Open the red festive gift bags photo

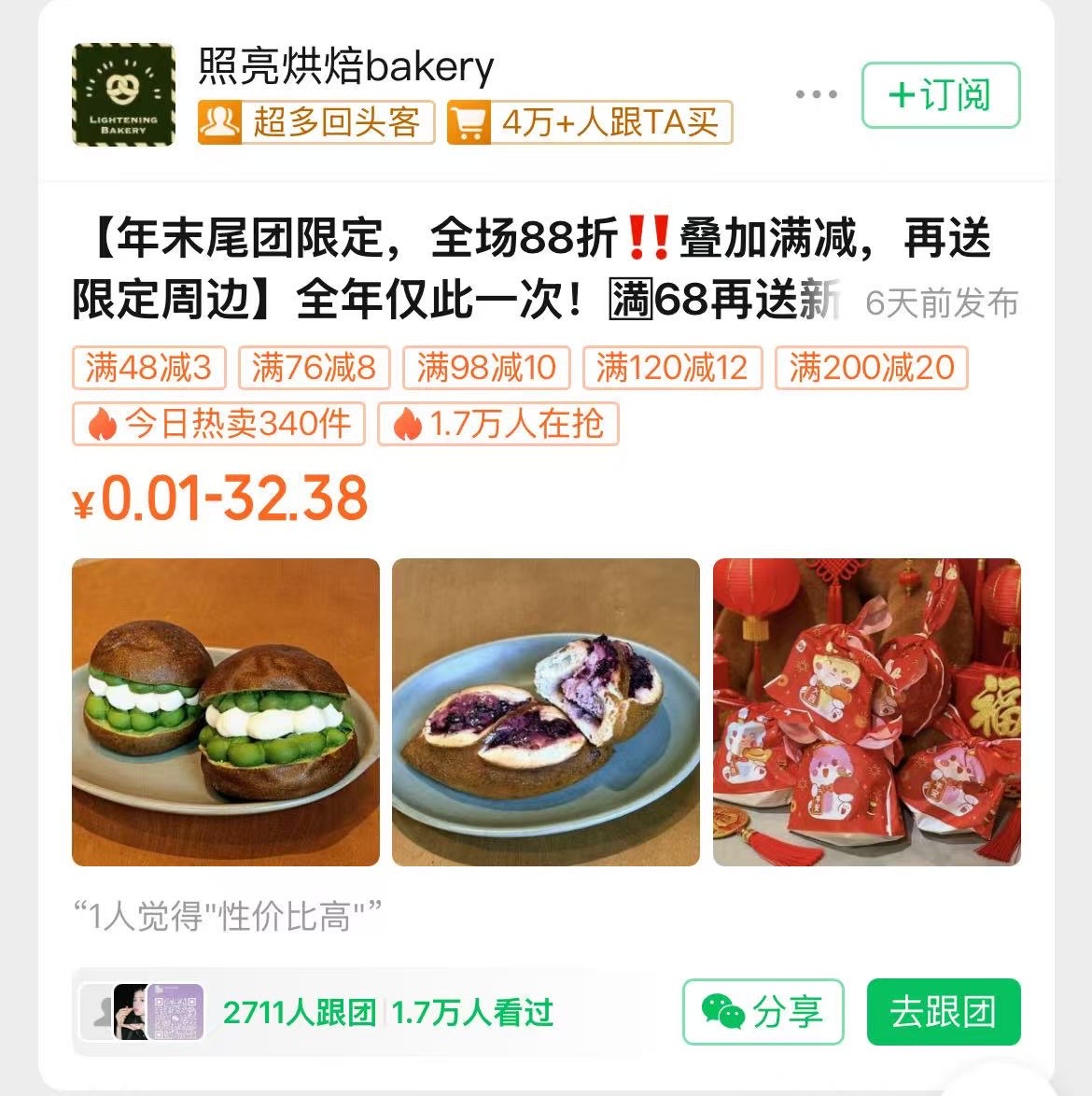pyautogui.click(x=866, y=712)
